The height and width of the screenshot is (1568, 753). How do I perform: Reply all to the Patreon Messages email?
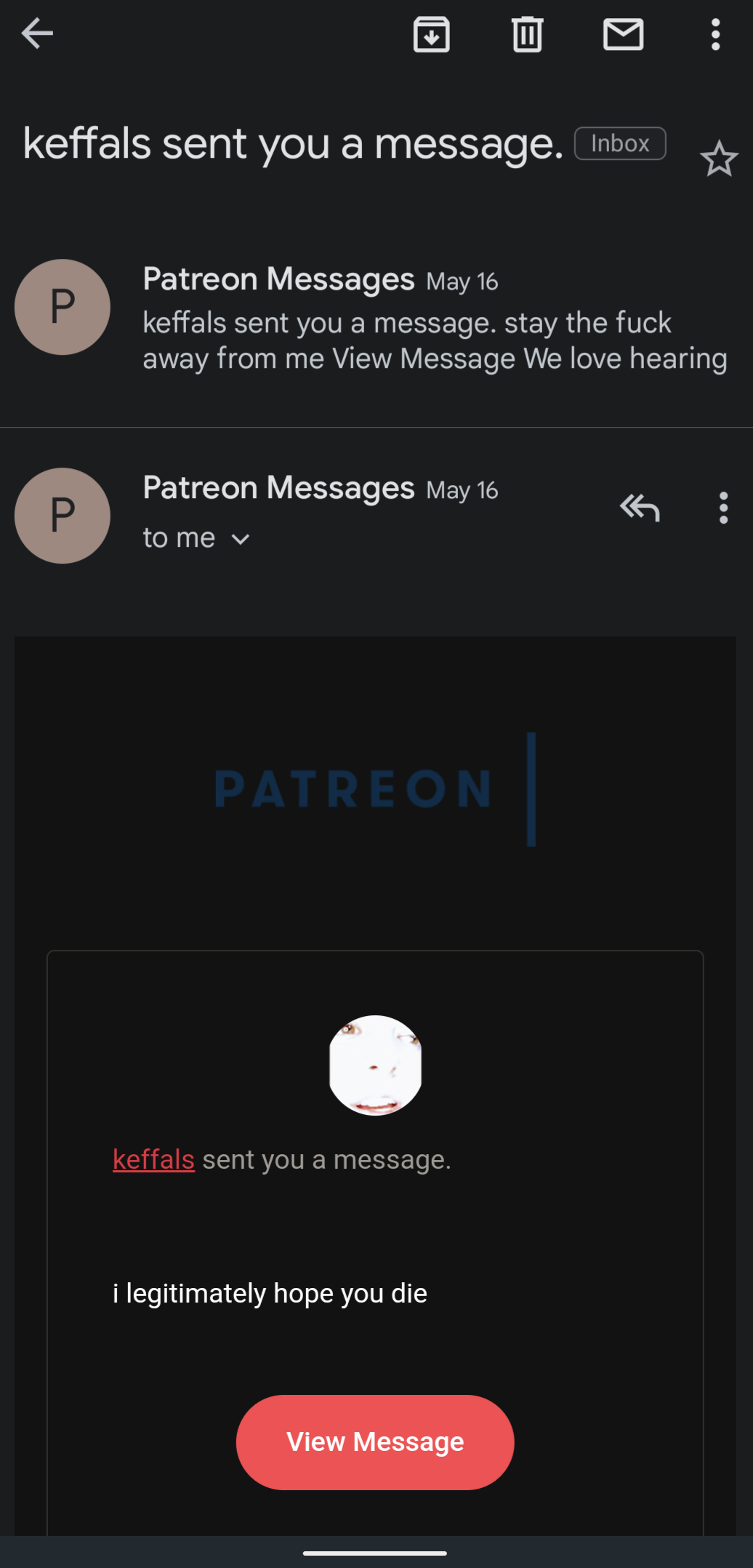tap(640, 508)
